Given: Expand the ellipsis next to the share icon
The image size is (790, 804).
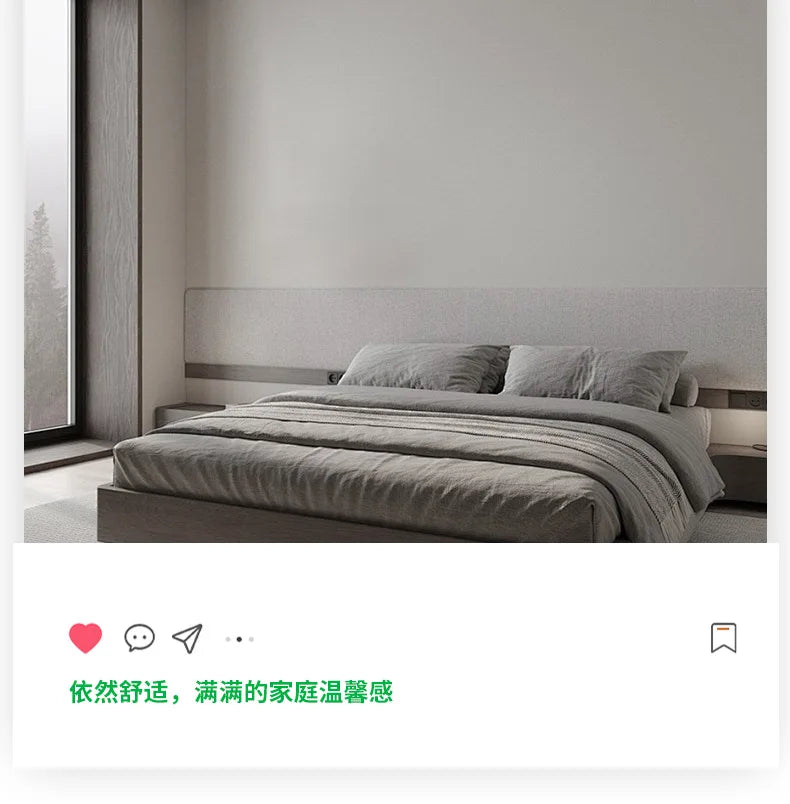Looking at the screenshot, I should click(241, 639).
